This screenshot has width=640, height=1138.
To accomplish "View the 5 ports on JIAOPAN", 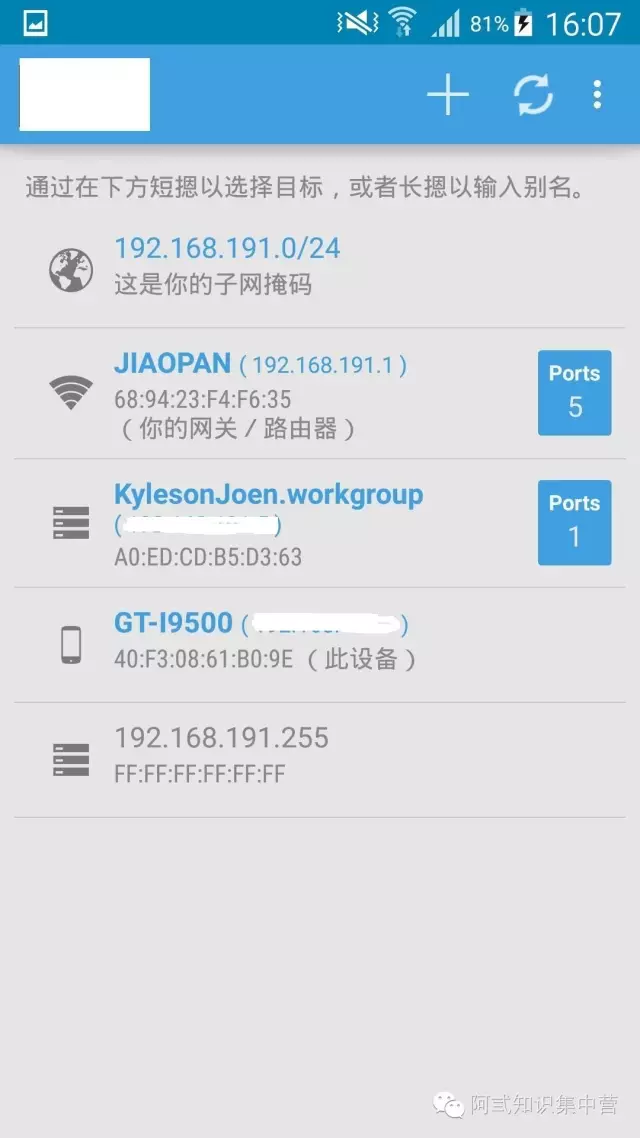I will 574,393.
